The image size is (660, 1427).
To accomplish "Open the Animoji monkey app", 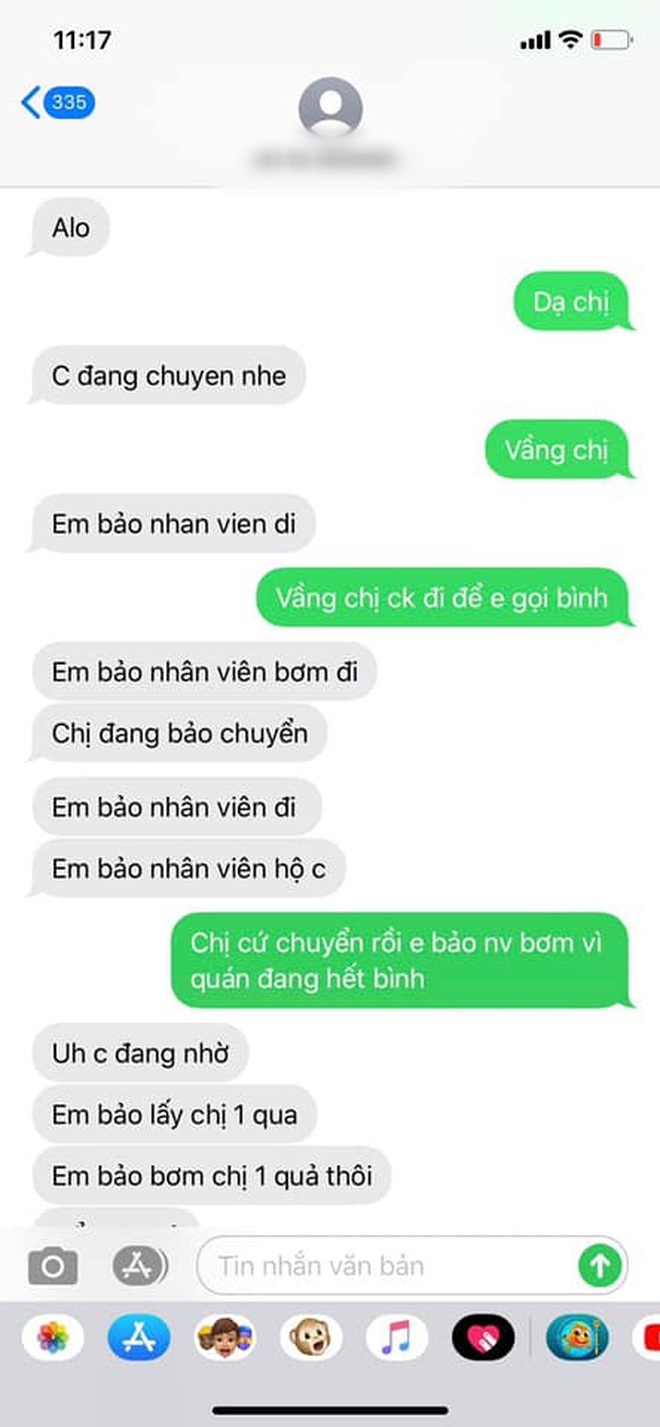I will [x=311, y=1337].
